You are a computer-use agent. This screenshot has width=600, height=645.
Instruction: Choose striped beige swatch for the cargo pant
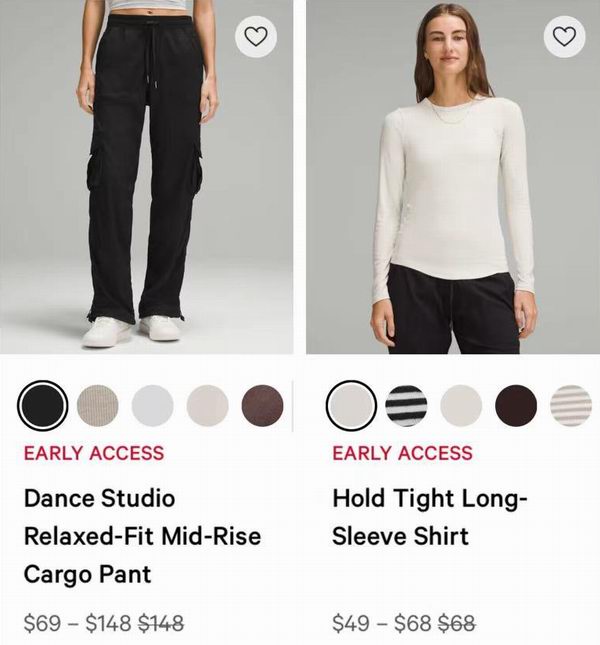coord(98,406)
